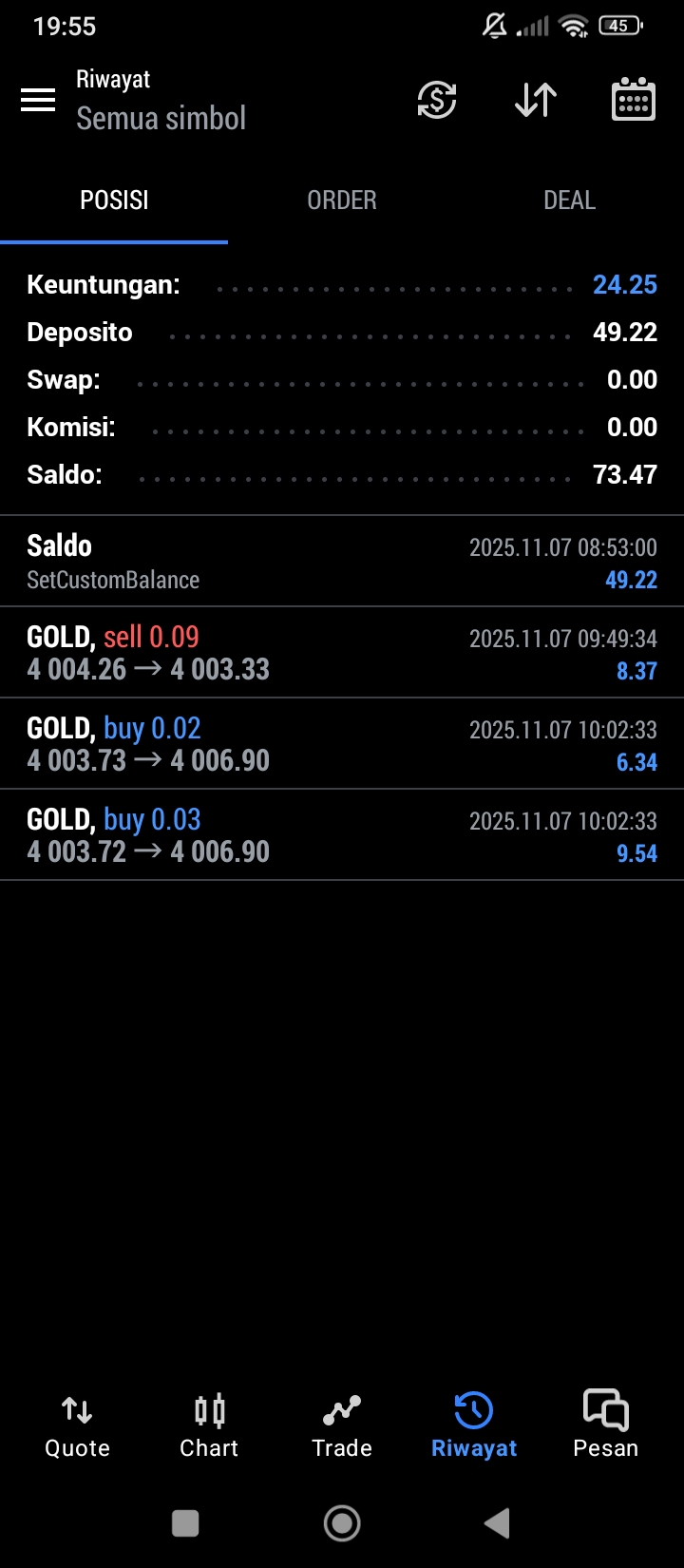Switch to the Trade tab
684x1568 pixels.
342,1425
